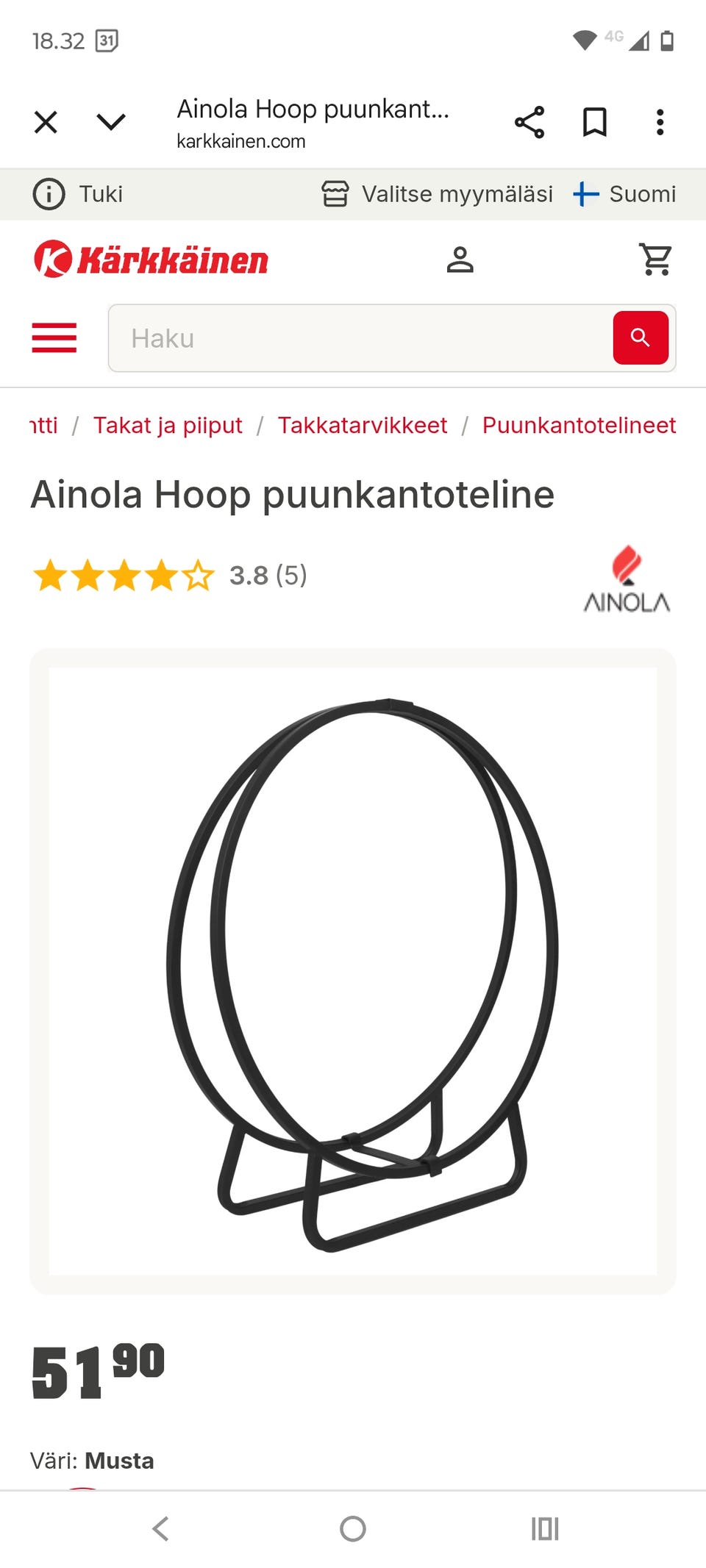View the 3.8 star reviews

(169, 576)
